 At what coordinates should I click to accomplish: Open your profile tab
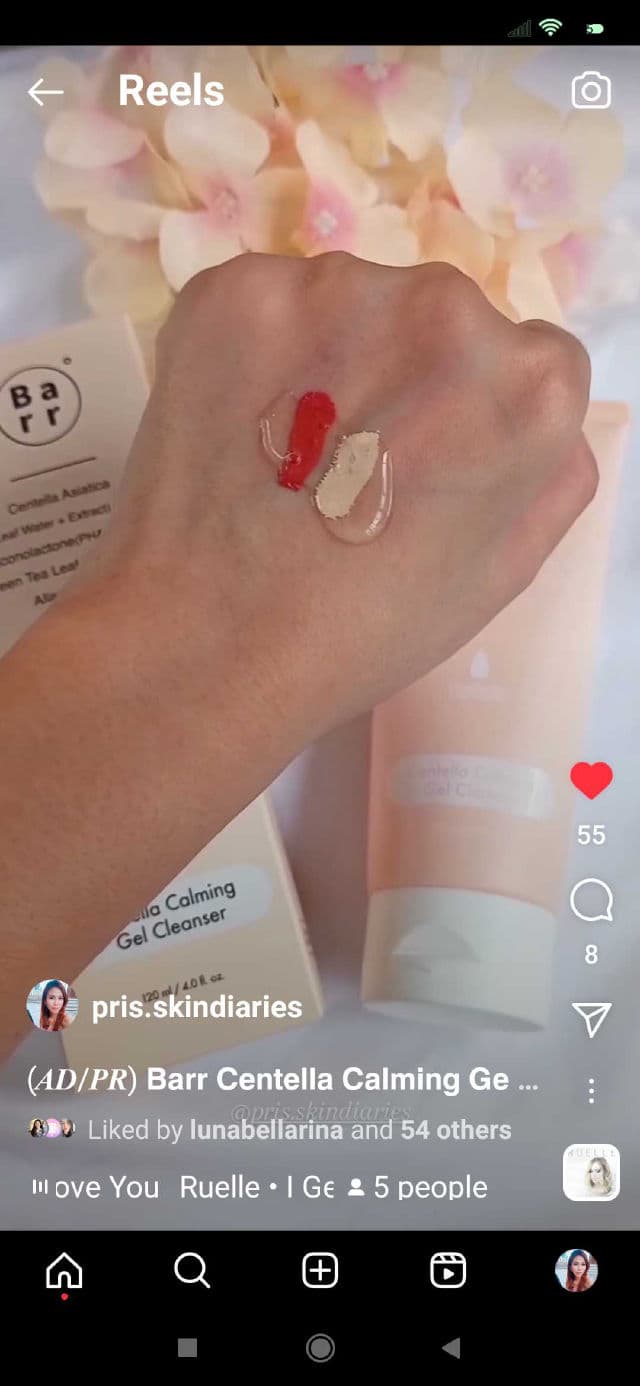[x=576, y=1271]
